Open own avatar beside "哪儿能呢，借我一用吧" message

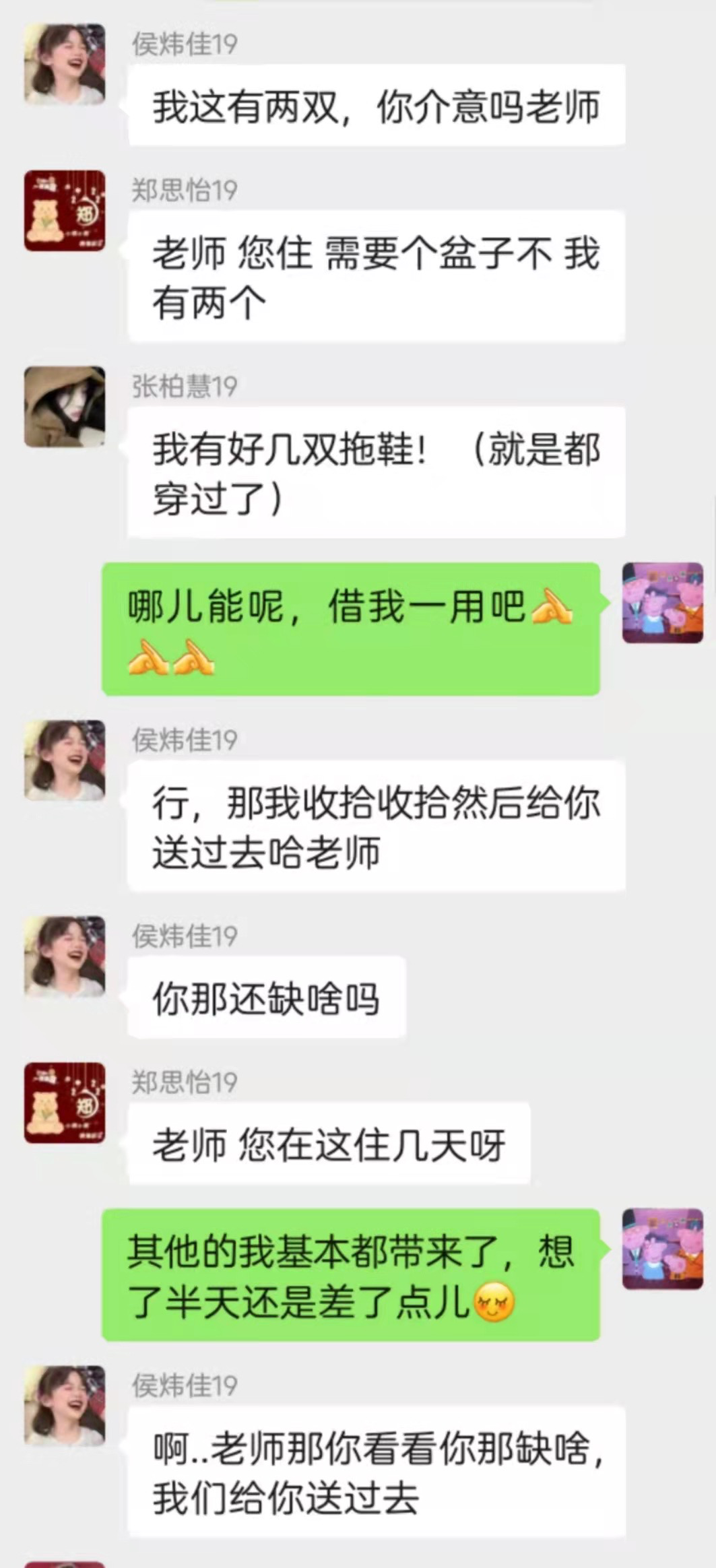click(662, 603)
